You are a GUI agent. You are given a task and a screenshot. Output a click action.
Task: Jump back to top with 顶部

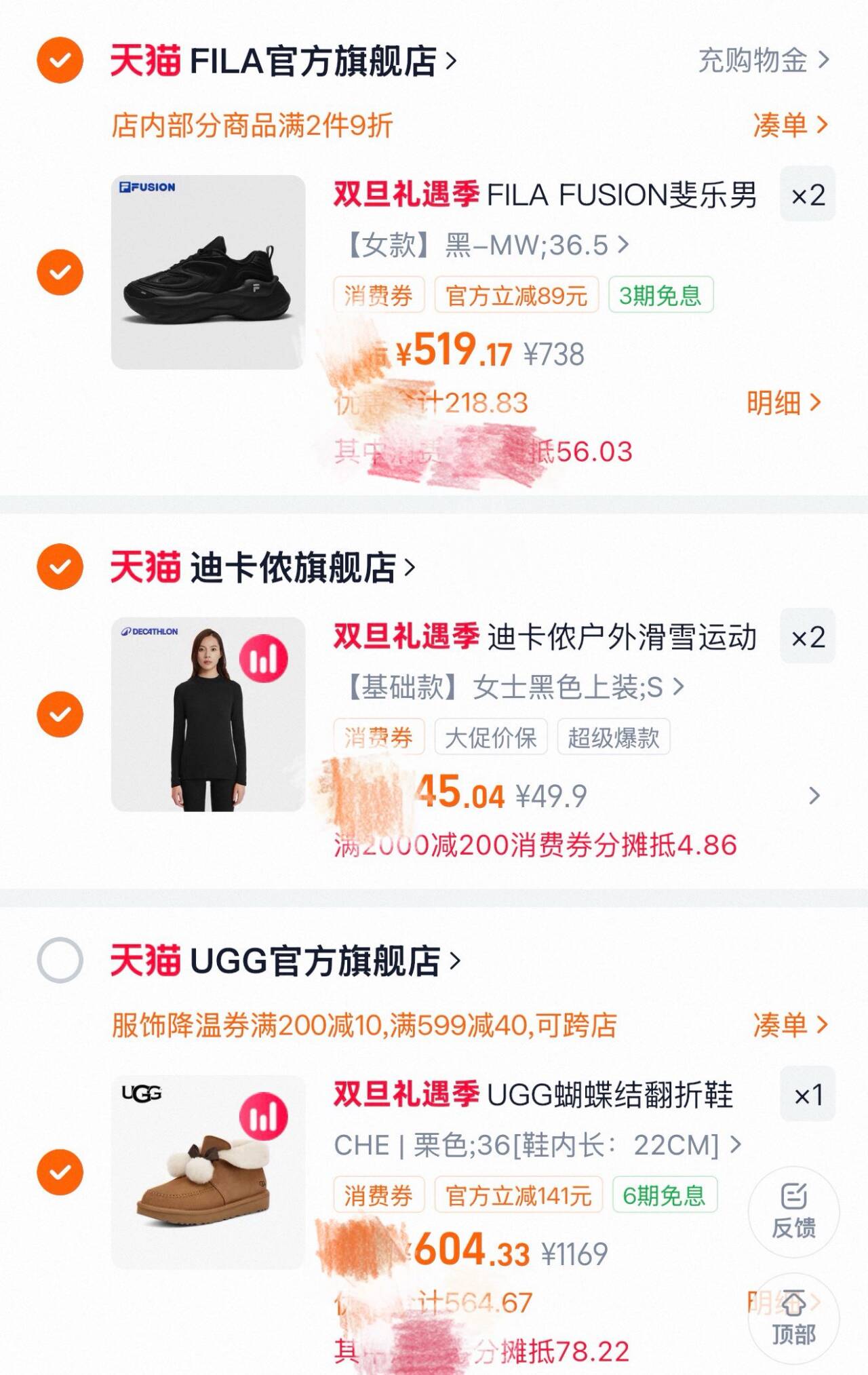coord(793,1319)
